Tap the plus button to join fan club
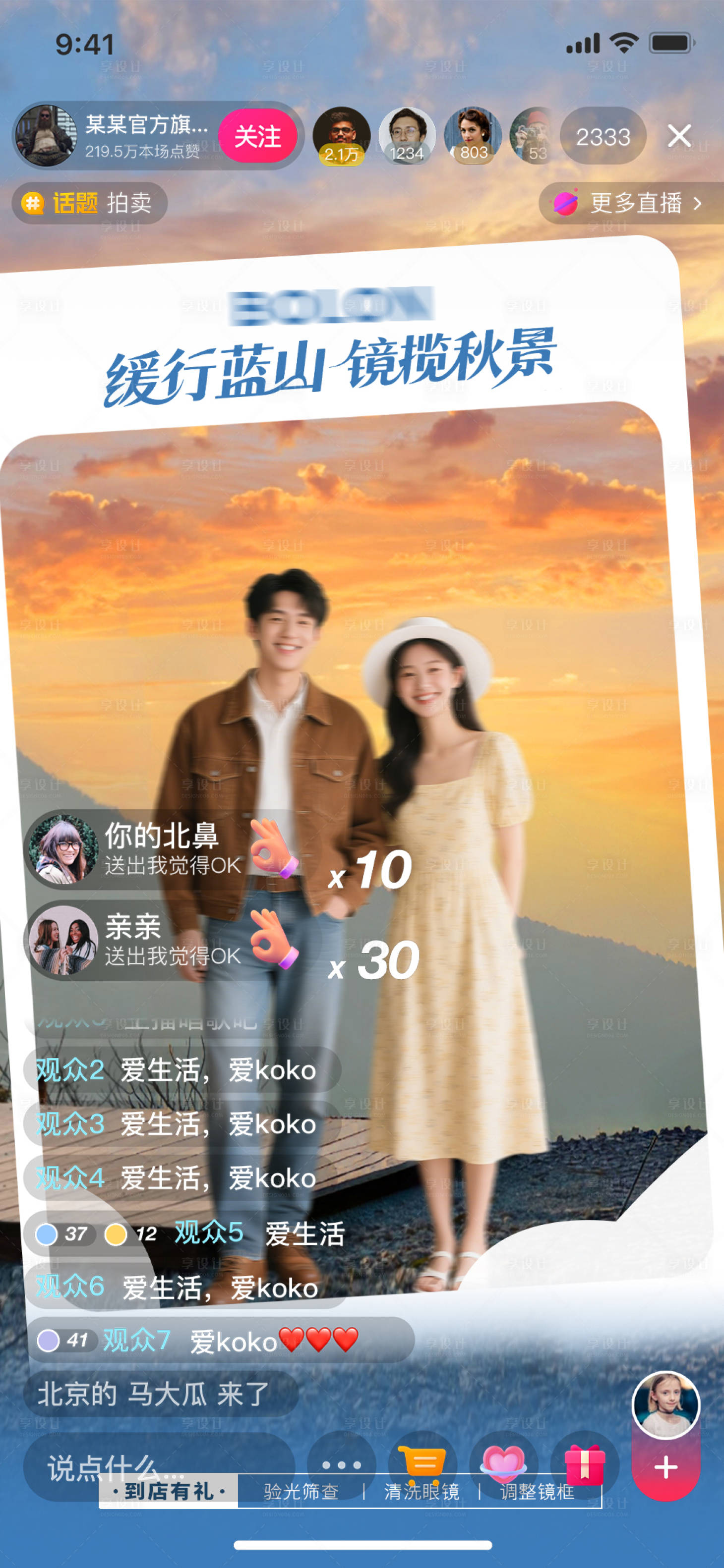724x1568 pixels. pos(665,1467)
